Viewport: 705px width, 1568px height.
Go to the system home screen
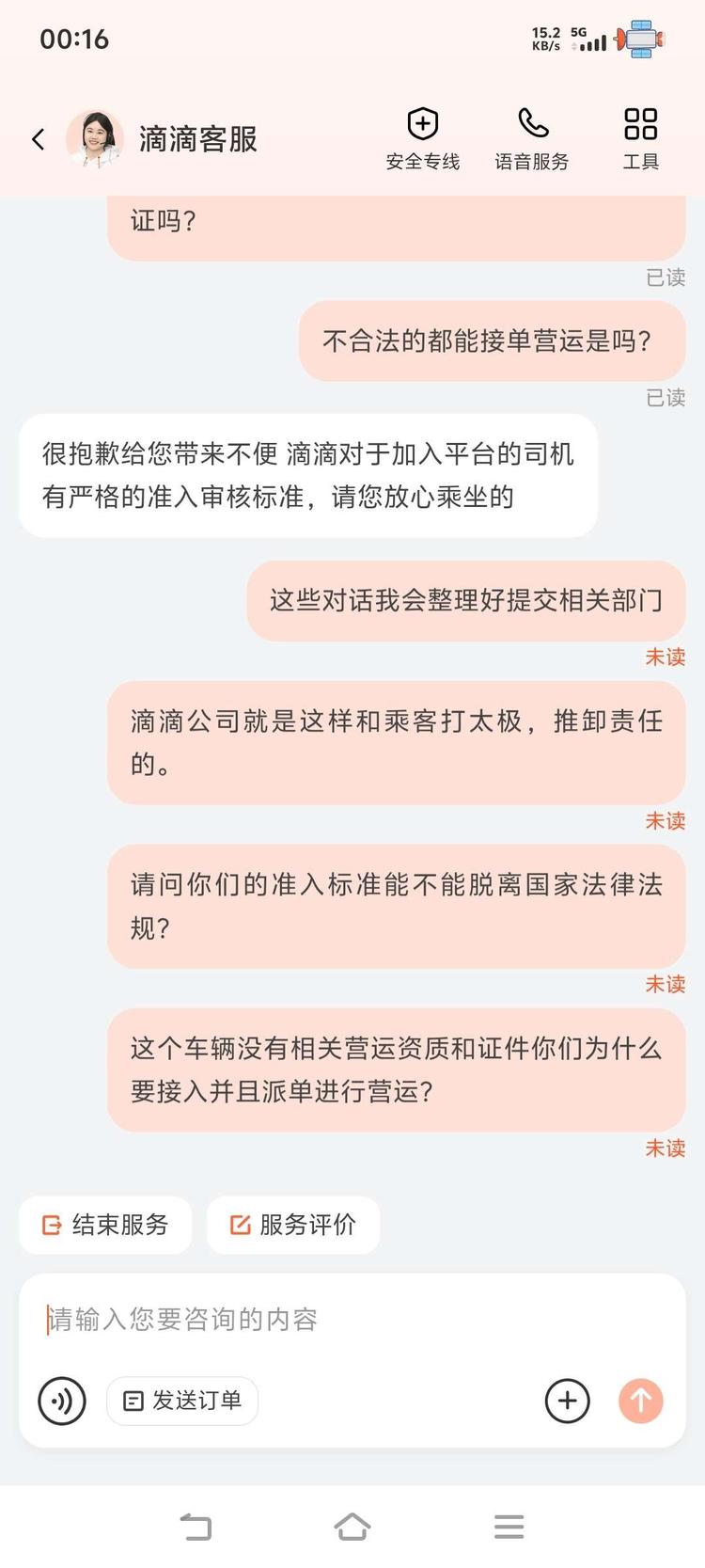pyautogui.click(x=352, y=1526)
